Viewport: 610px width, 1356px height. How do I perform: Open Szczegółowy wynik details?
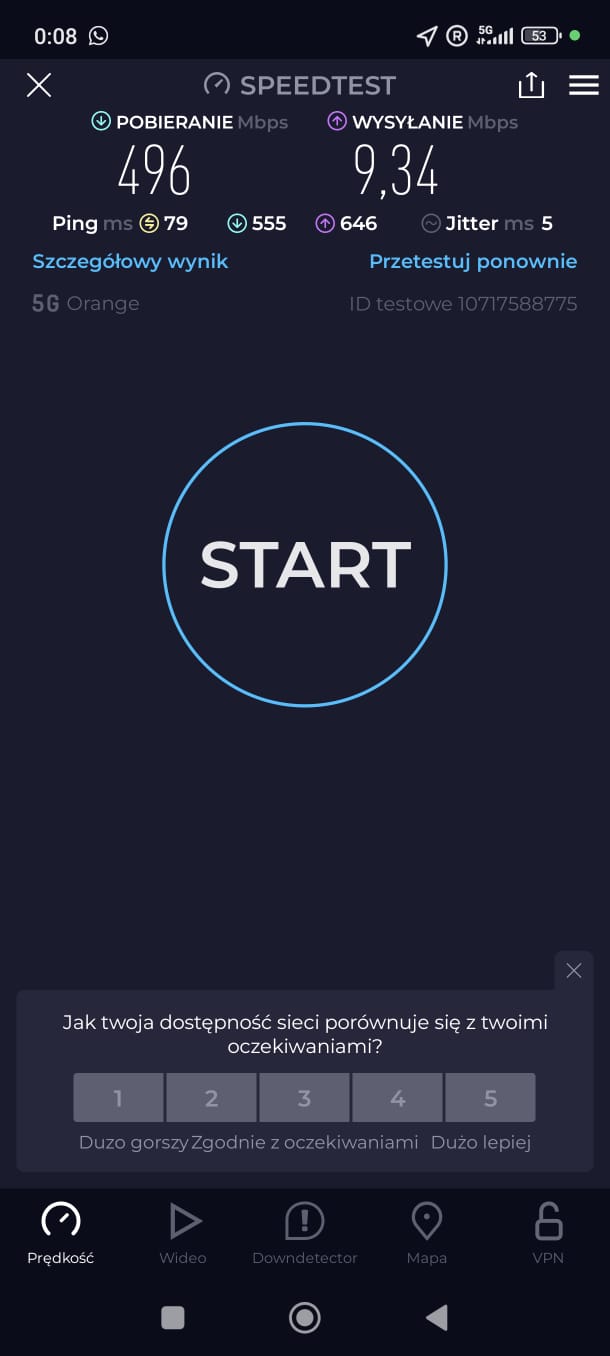pos(130,261)
